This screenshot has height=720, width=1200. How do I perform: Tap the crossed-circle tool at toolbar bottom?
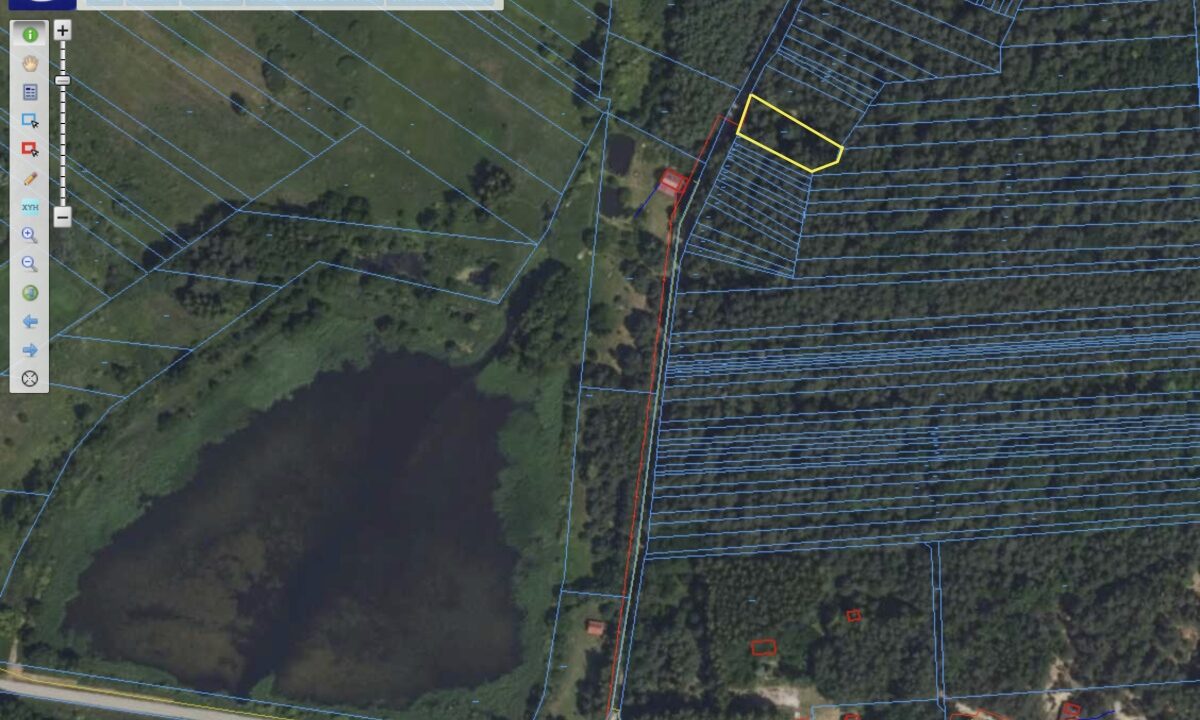point(30,379)
